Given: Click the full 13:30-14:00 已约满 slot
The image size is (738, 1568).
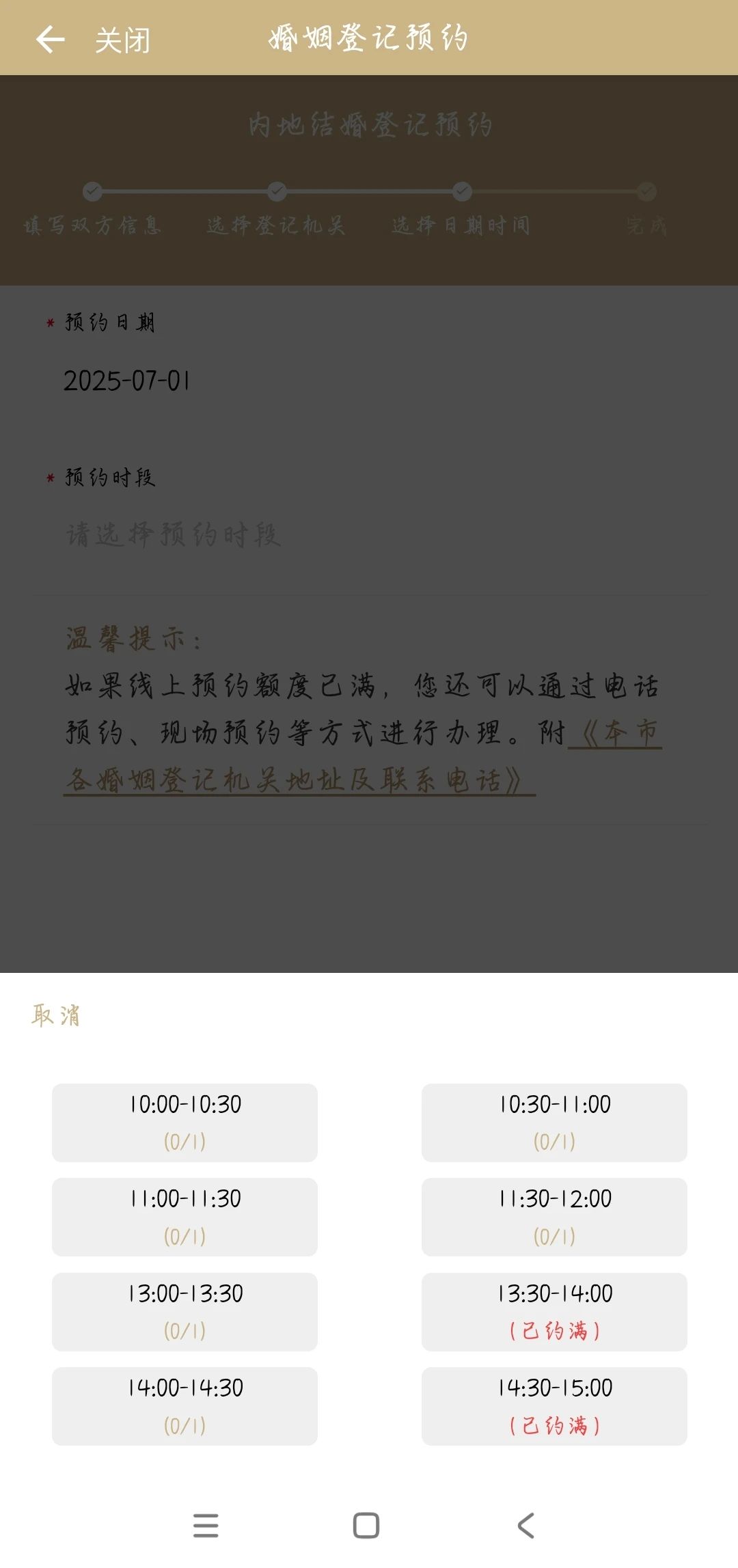Looking at the screenshot, I should (553, 1312).
